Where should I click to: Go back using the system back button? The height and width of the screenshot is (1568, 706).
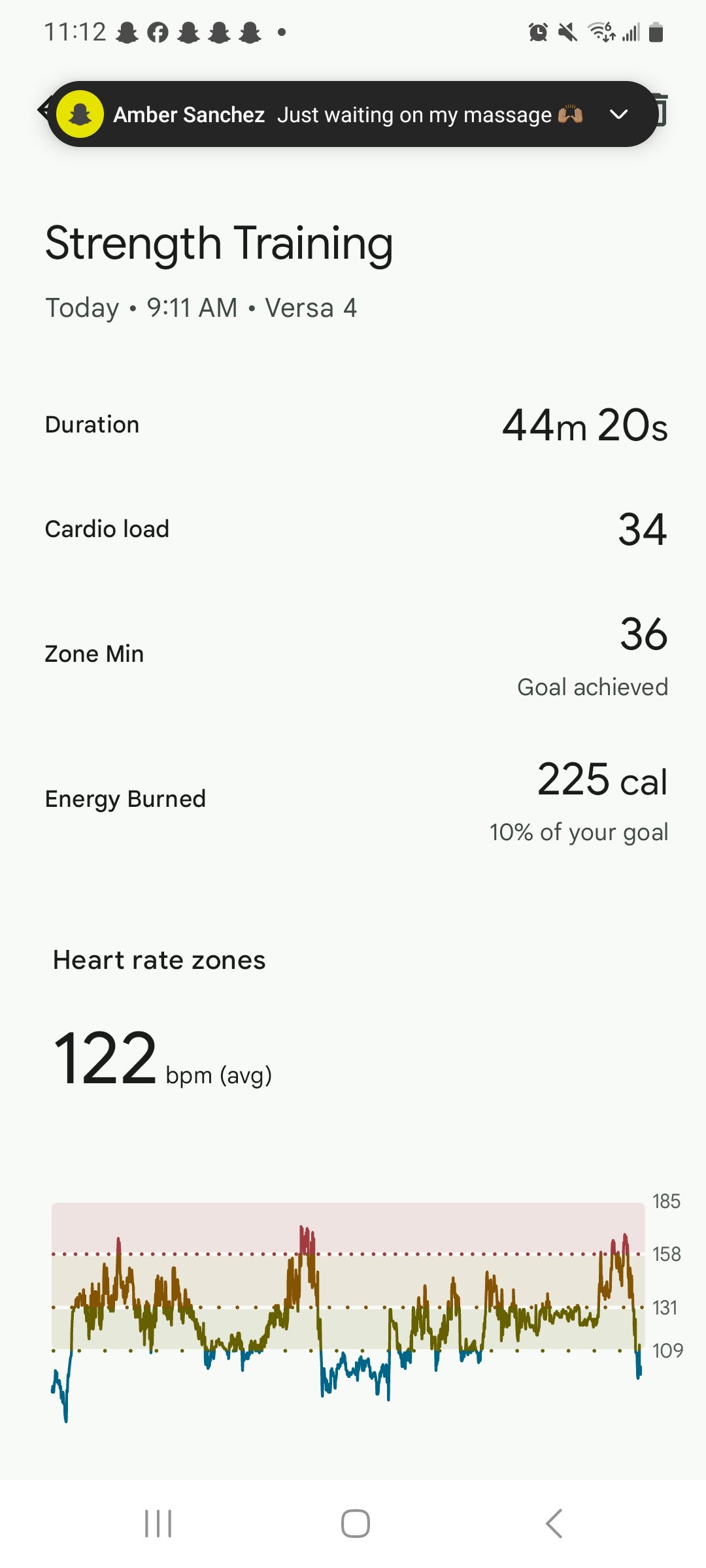pos(554,1524)
